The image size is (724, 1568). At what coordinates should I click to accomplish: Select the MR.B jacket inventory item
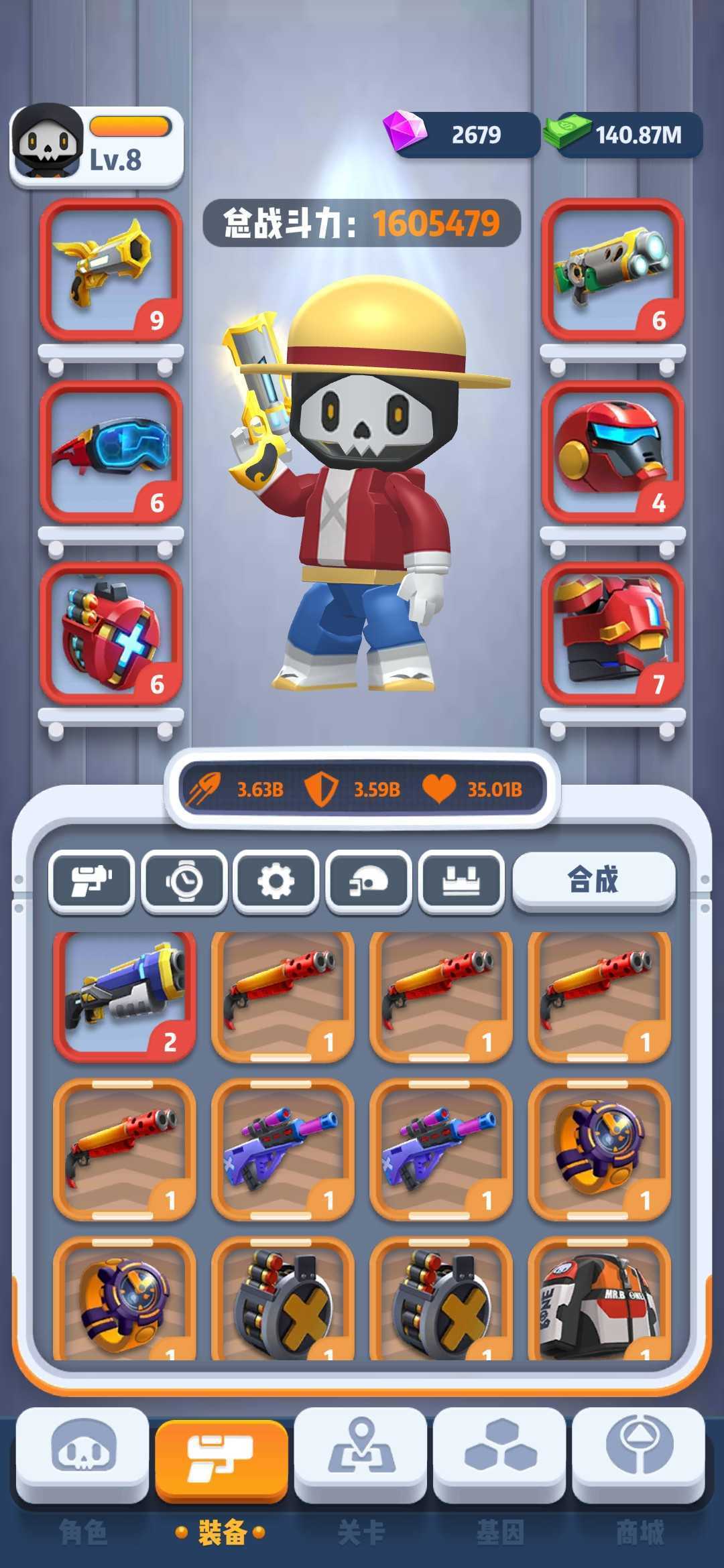click(x=599, y=1301)
